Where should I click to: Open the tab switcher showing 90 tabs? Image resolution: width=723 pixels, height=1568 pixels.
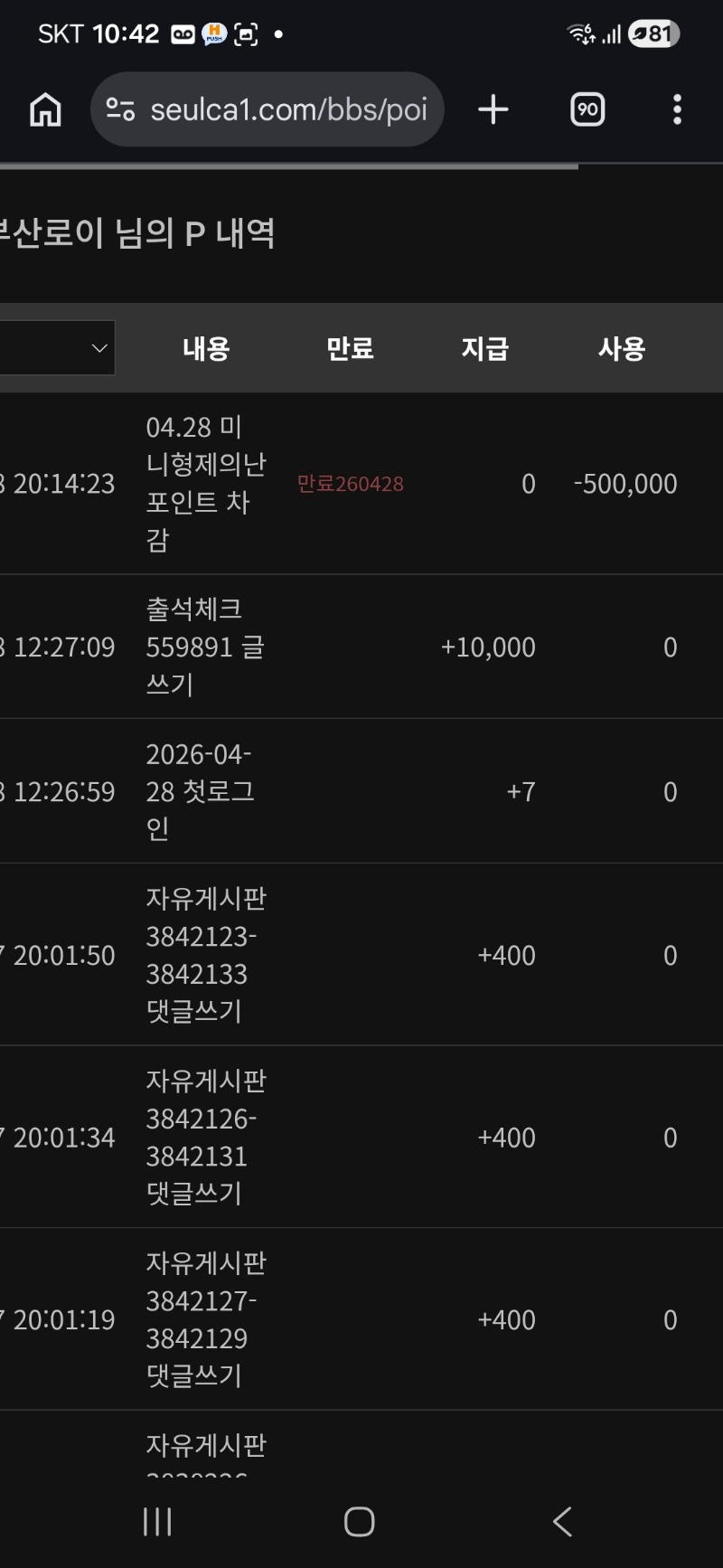click(x=587, y=110)
